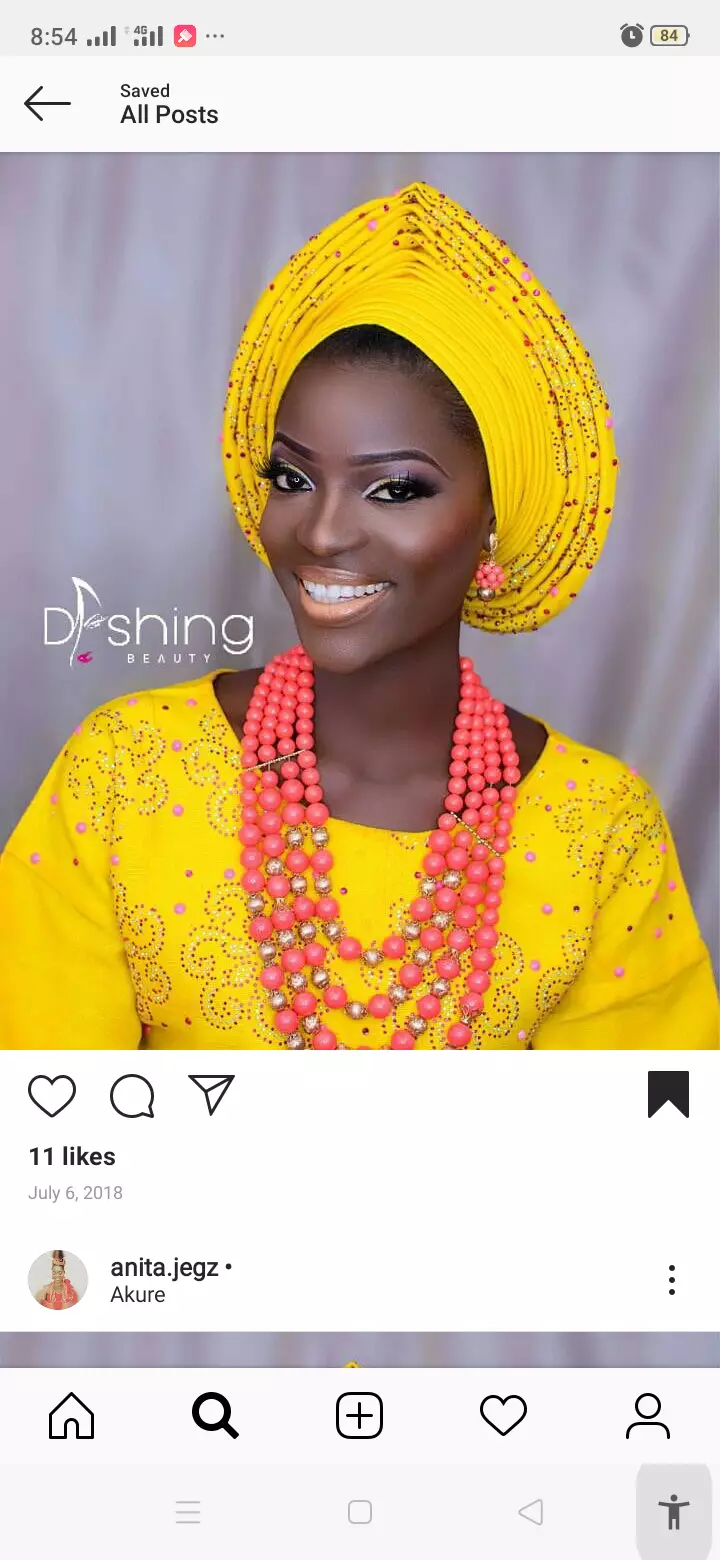The width and height of the screenshot is (720, 1560).
Task: Open comments on the yellow gele post
Action: [132, 1095]
